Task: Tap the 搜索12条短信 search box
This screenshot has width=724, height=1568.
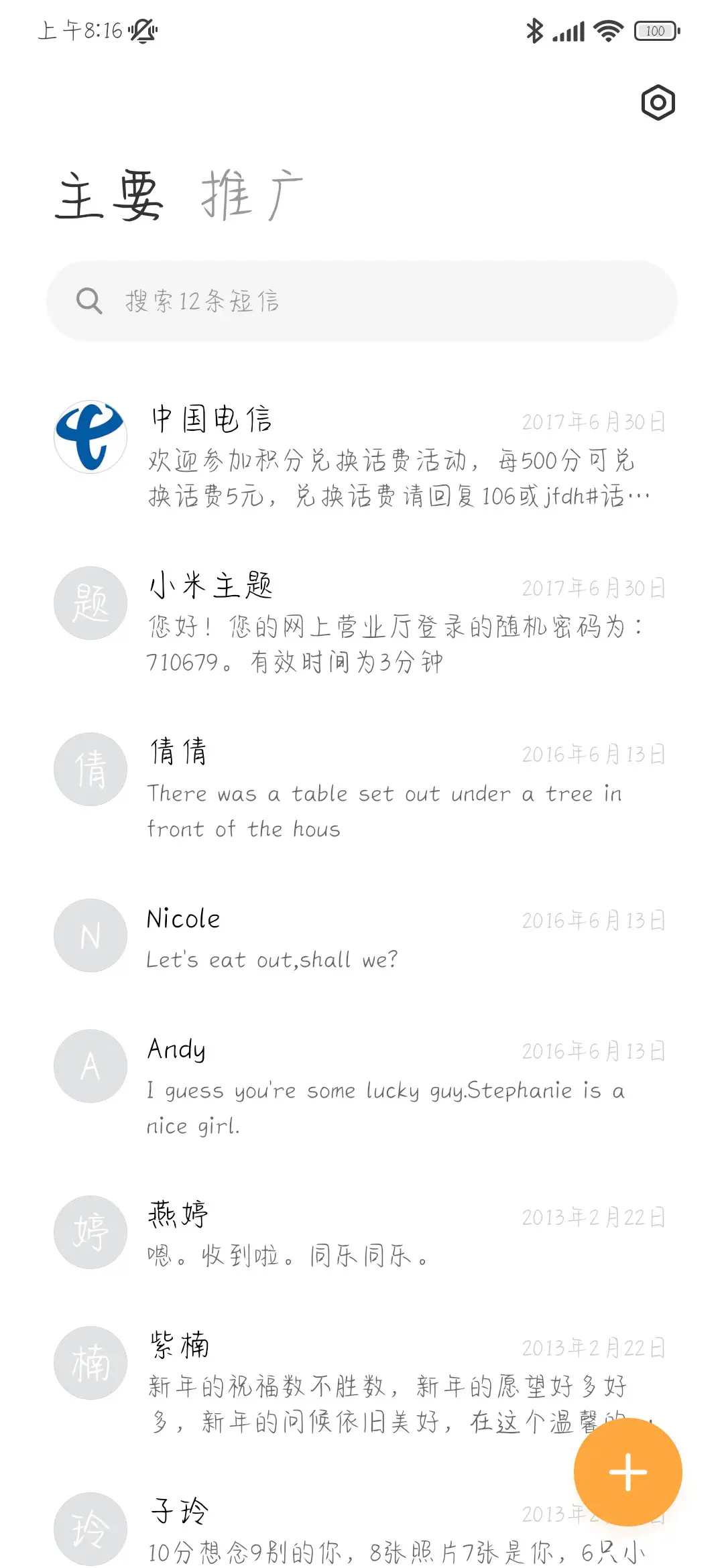Action: click(362, 301)
